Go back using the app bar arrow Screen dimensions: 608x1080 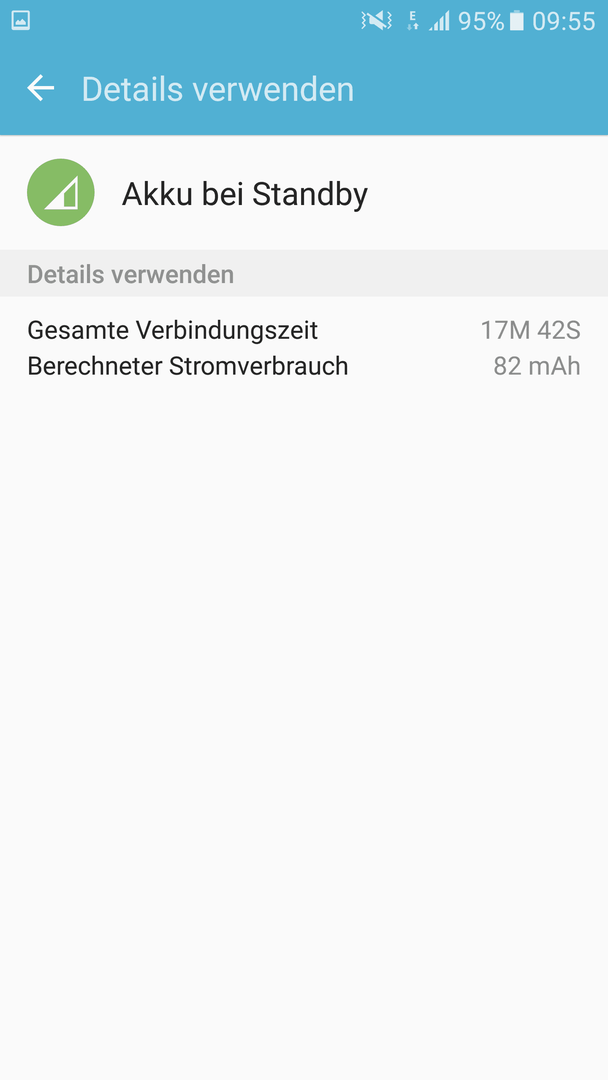tap(41, 88)
